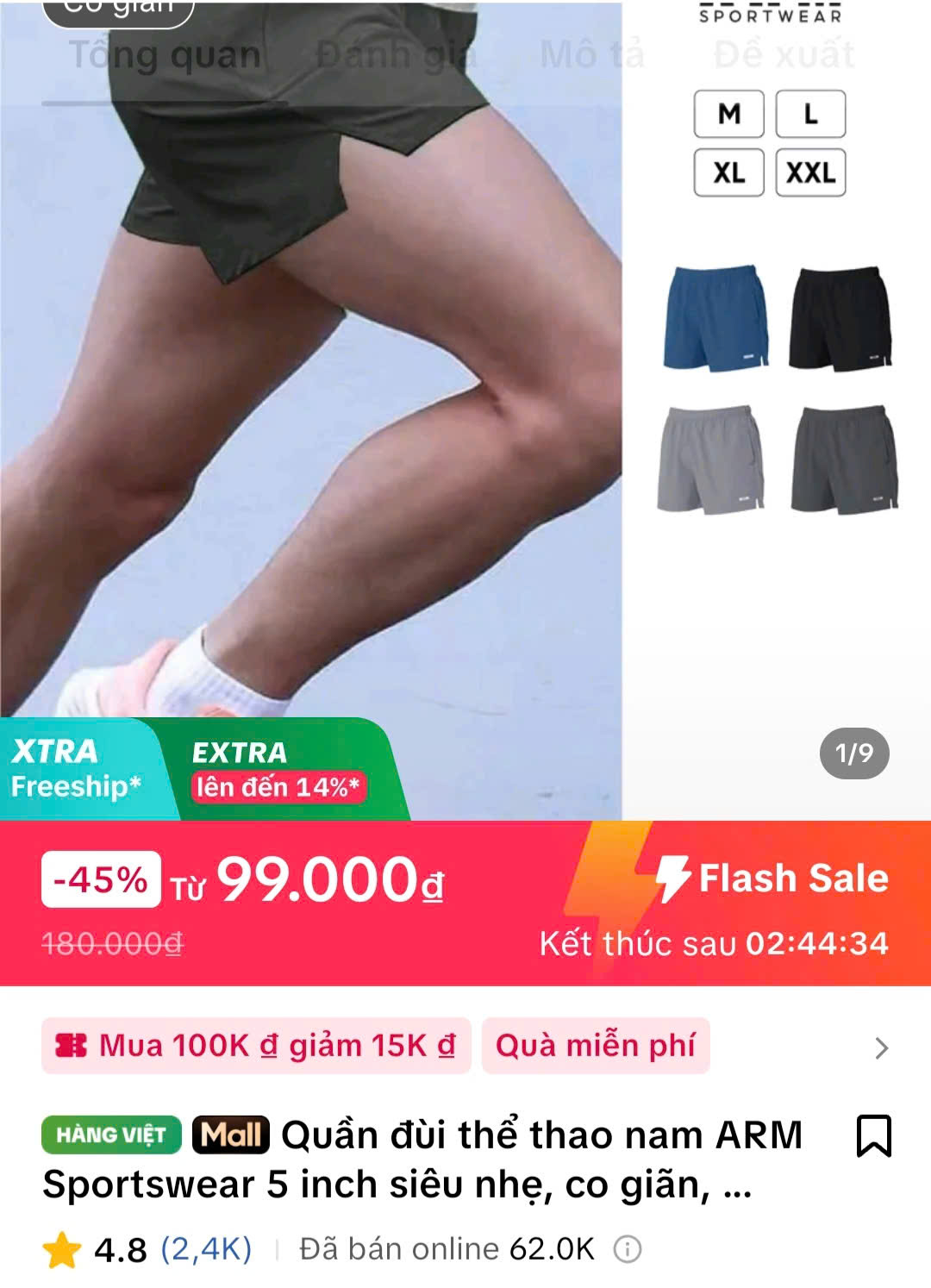
Task: Switch to the Đánh giá tab
Action: pyautogui.click(x=396, y=55)
